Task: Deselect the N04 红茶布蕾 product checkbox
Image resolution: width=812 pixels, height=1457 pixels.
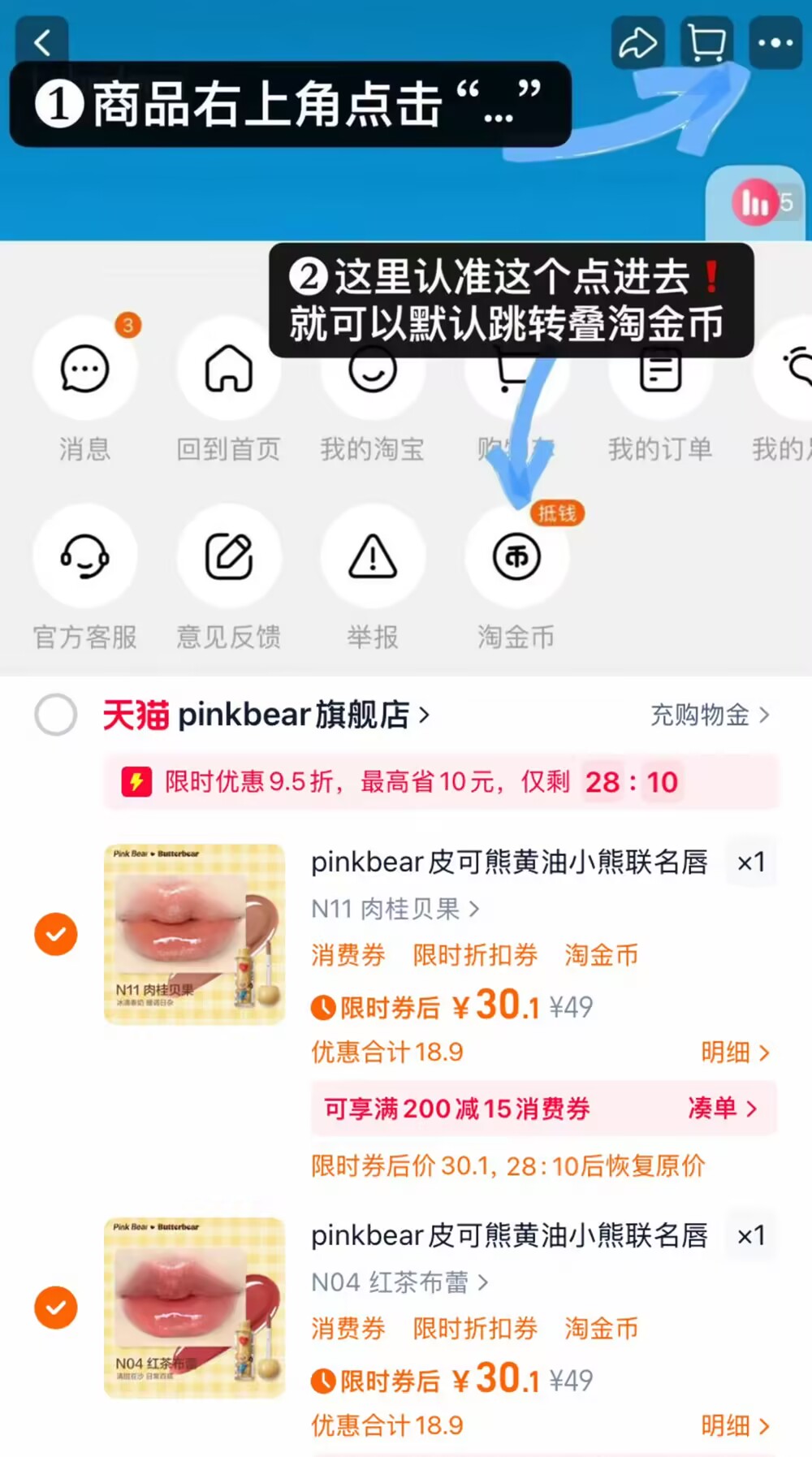Action: click(x=55, y=1308)
